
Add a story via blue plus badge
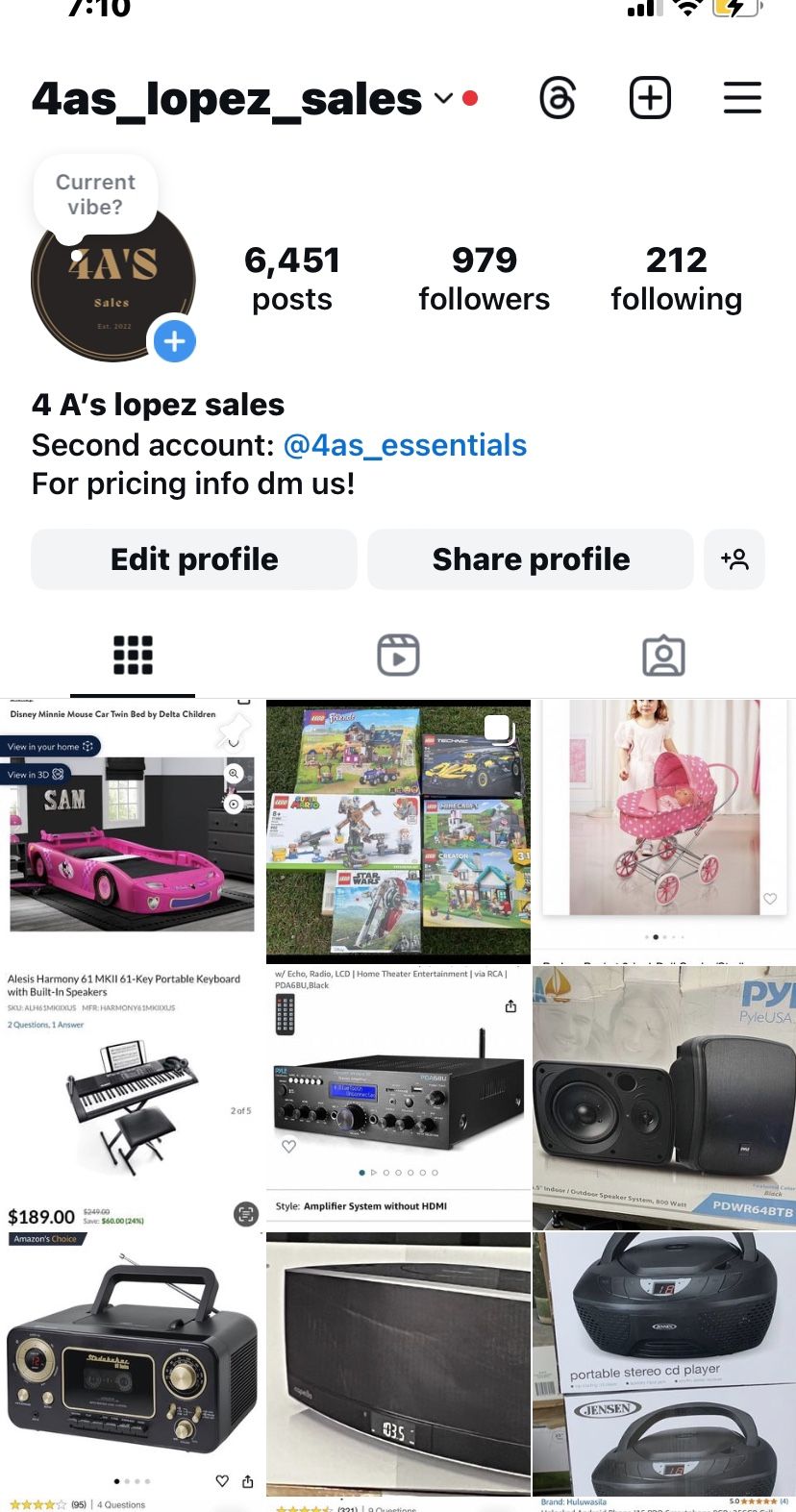tap(175, 341)
